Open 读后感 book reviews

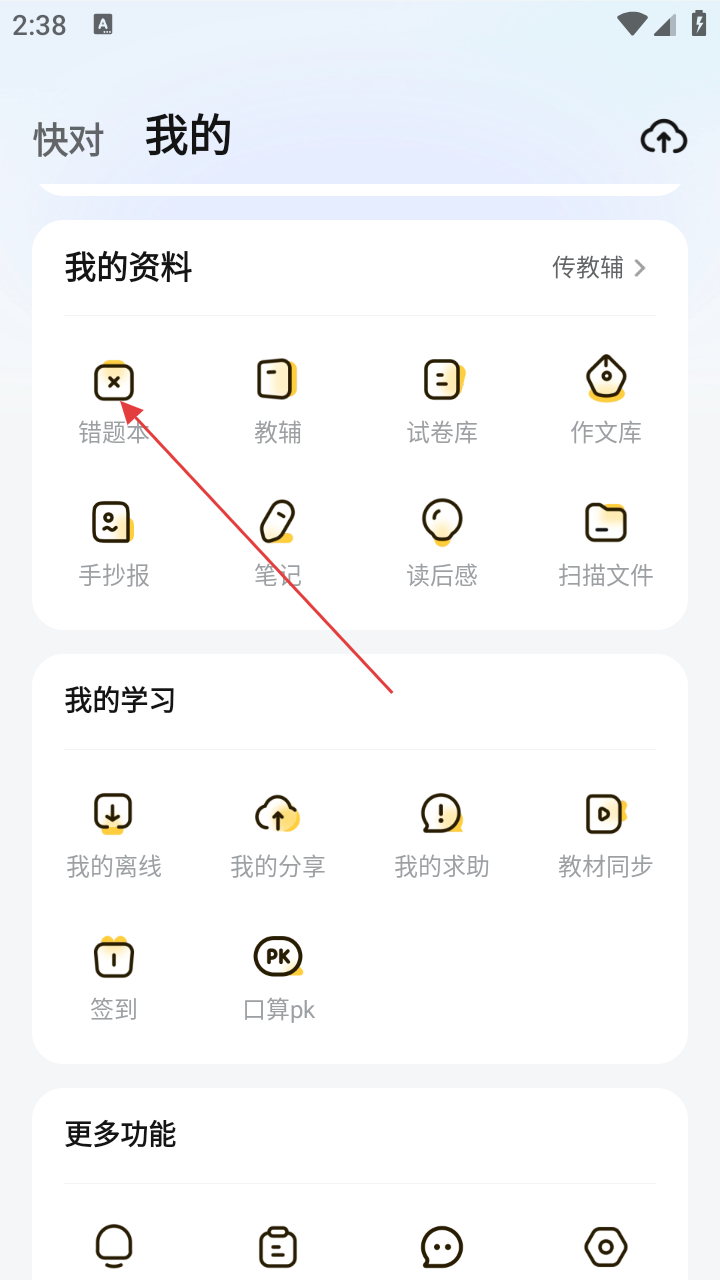[441, 543]
